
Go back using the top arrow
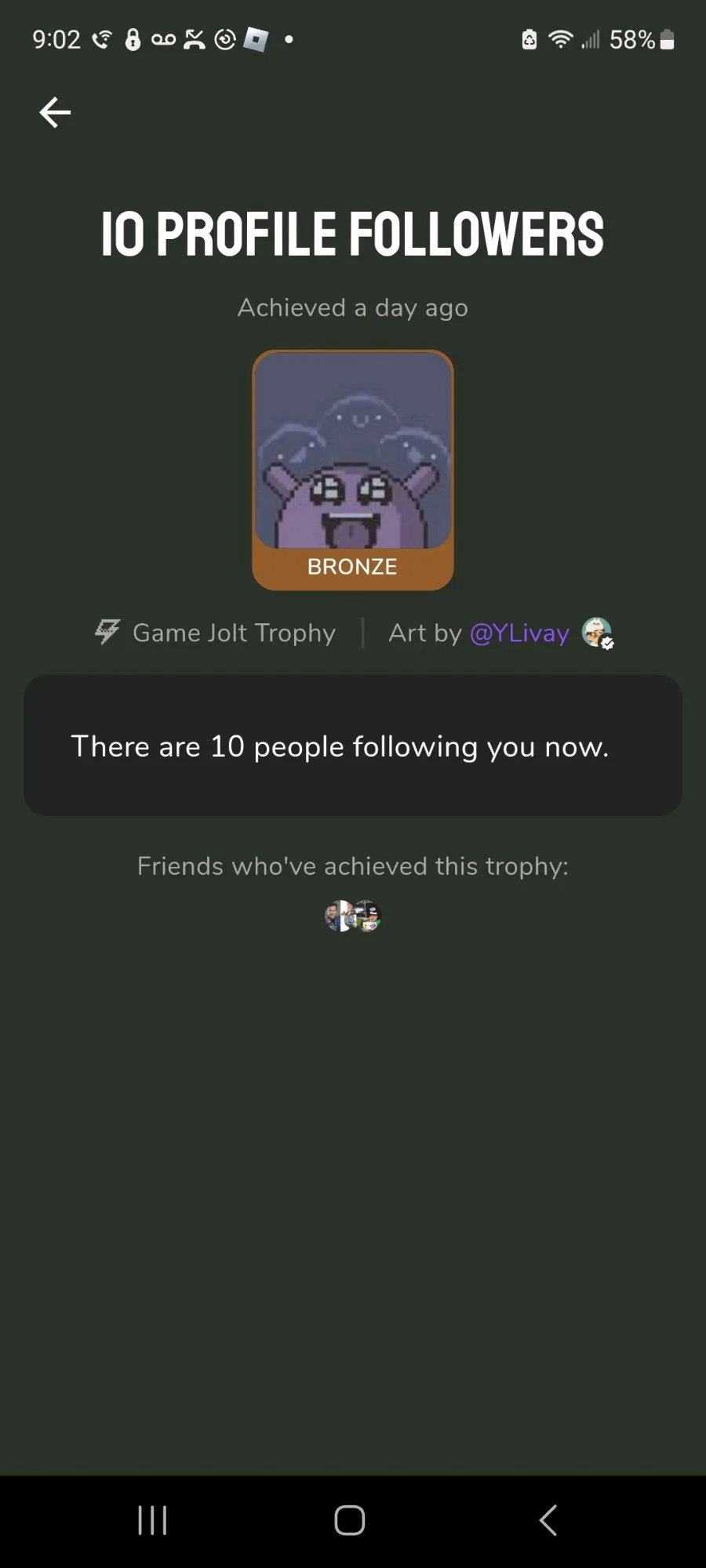tap(55, 112)
